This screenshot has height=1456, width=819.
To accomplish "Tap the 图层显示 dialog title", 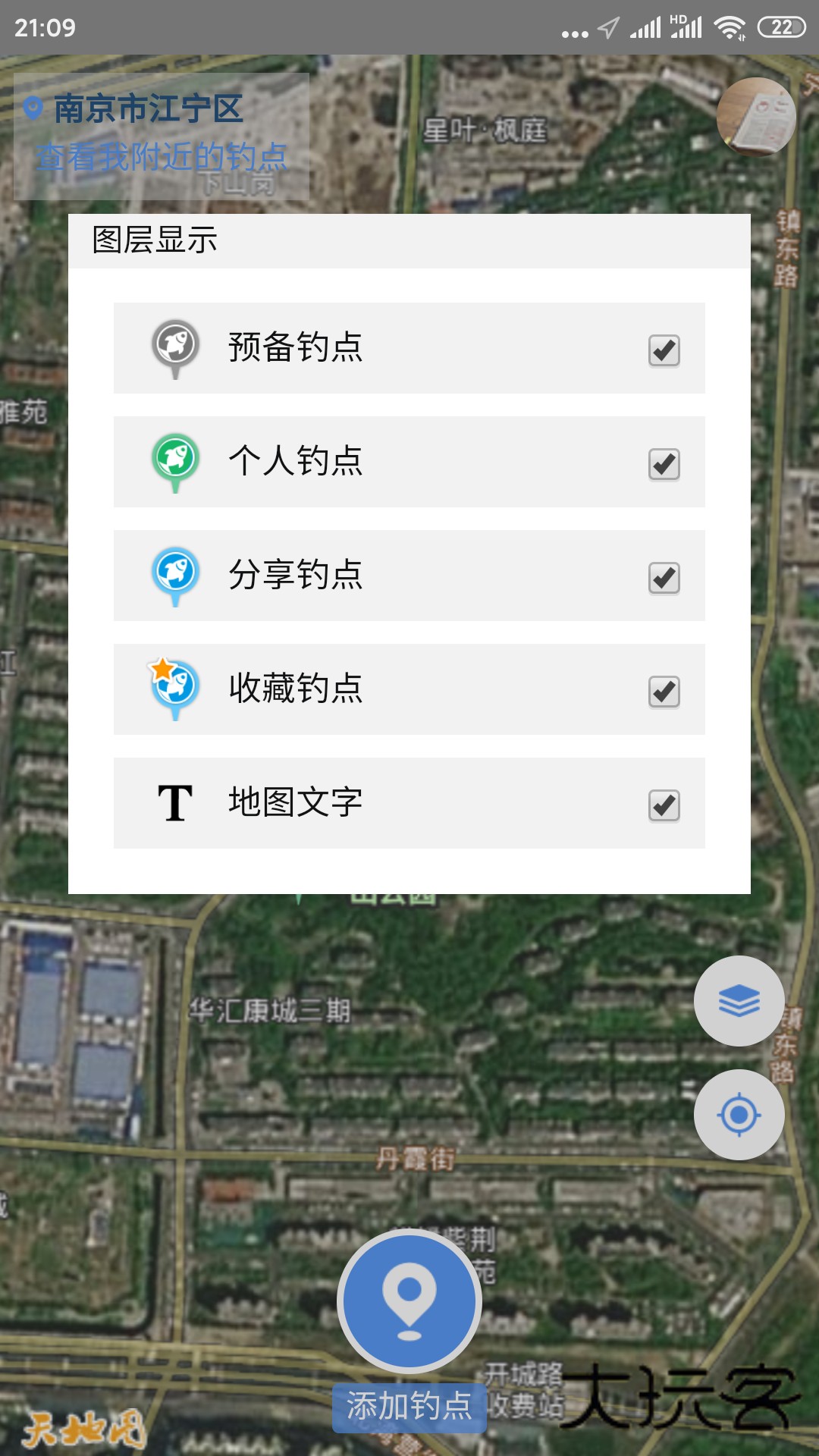I will click(151, 239).
